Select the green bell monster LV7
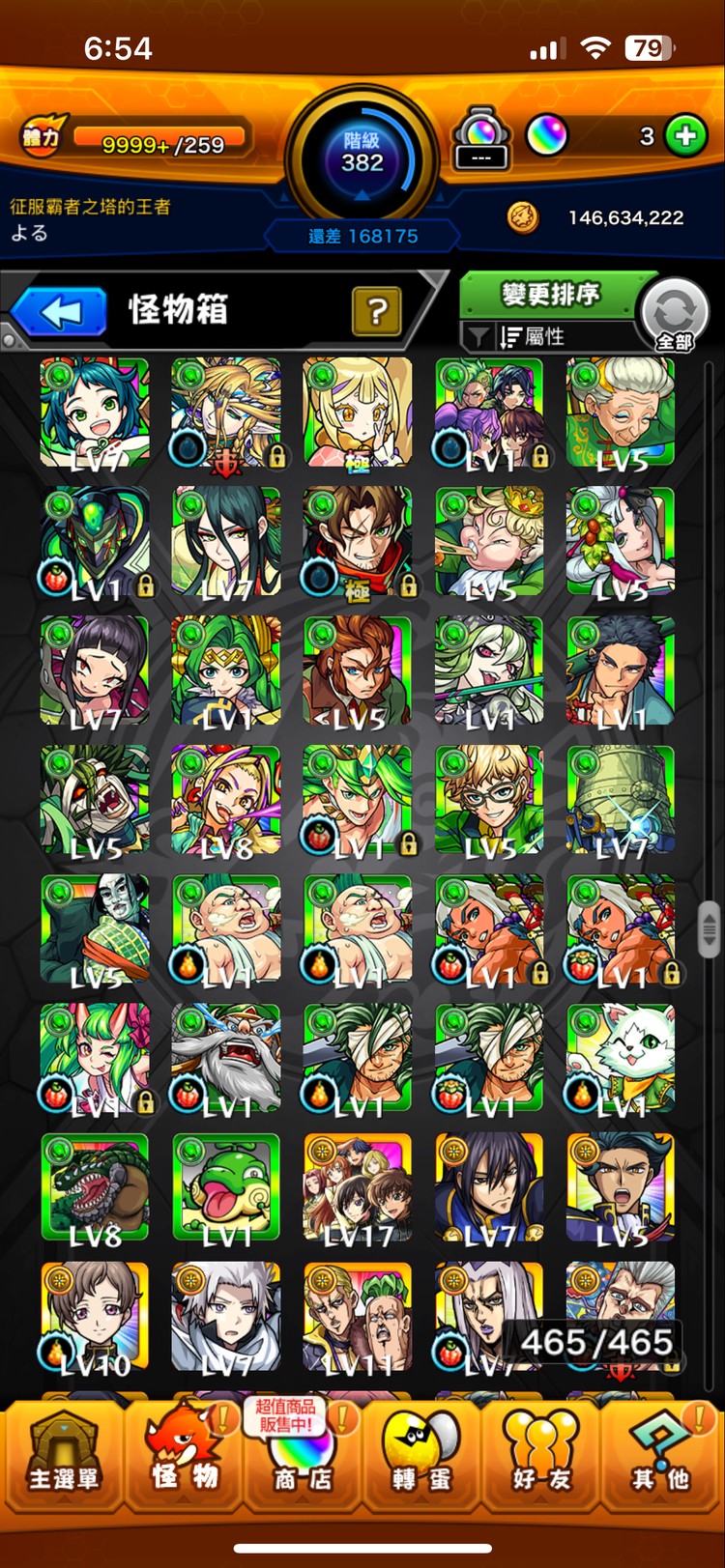Screen dimensions: 725x1568 pos(621,800)
